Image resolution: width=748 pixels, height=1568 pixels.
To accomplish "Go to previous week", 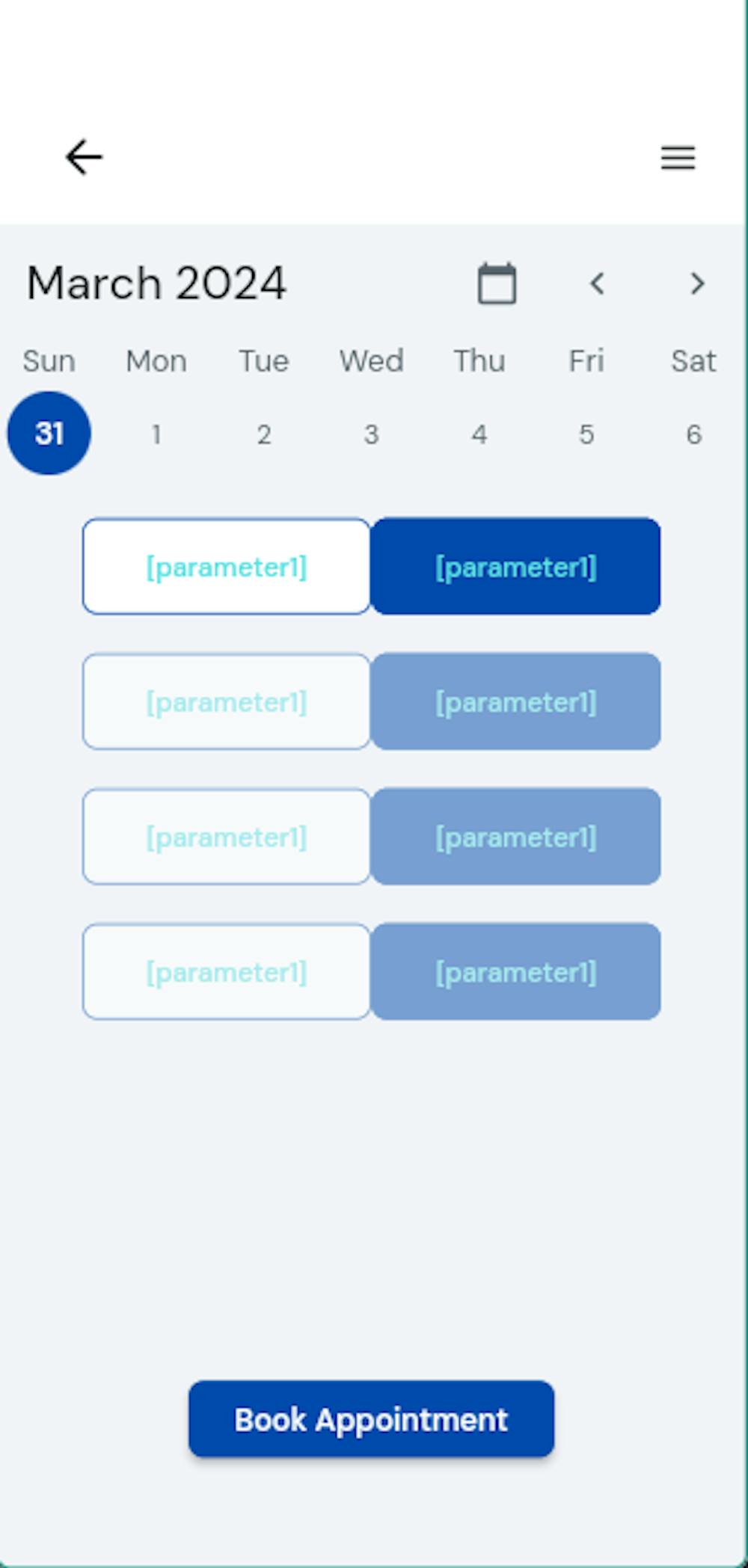I will pos(597,283).
